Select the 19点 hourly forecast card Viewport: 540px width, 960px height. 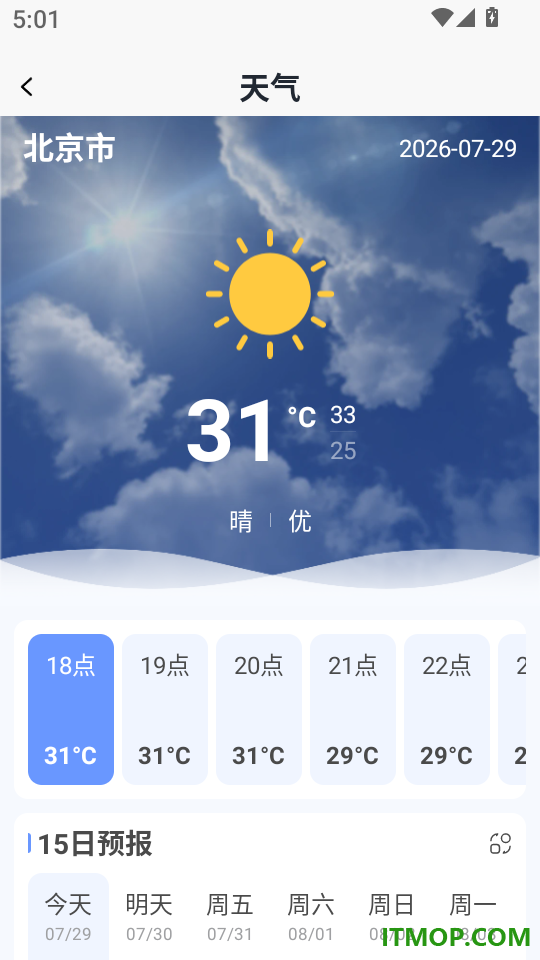165,709
